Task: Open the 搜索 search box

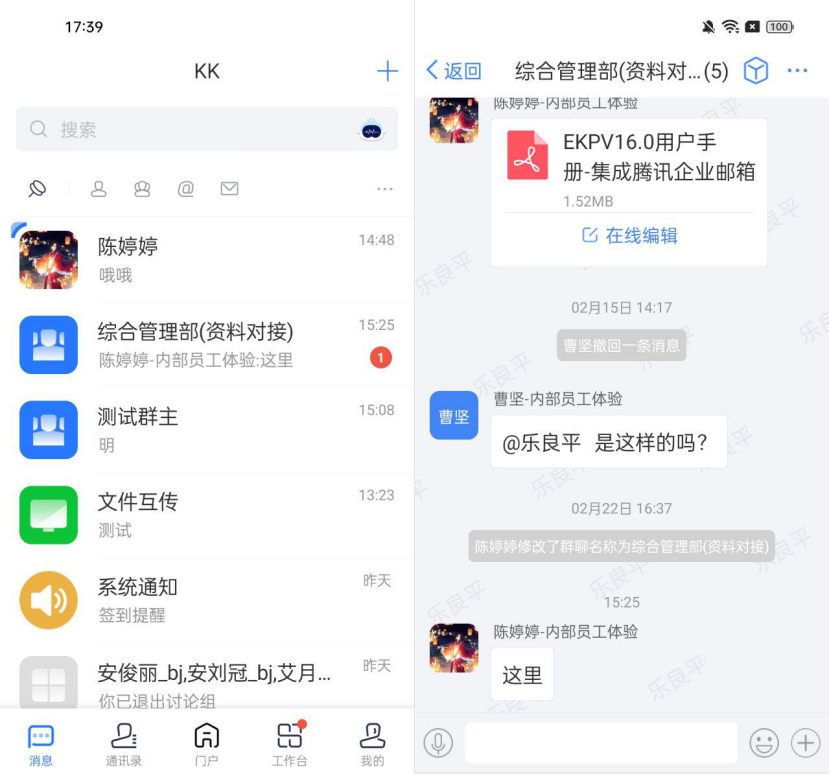Action: pos(190,130)
